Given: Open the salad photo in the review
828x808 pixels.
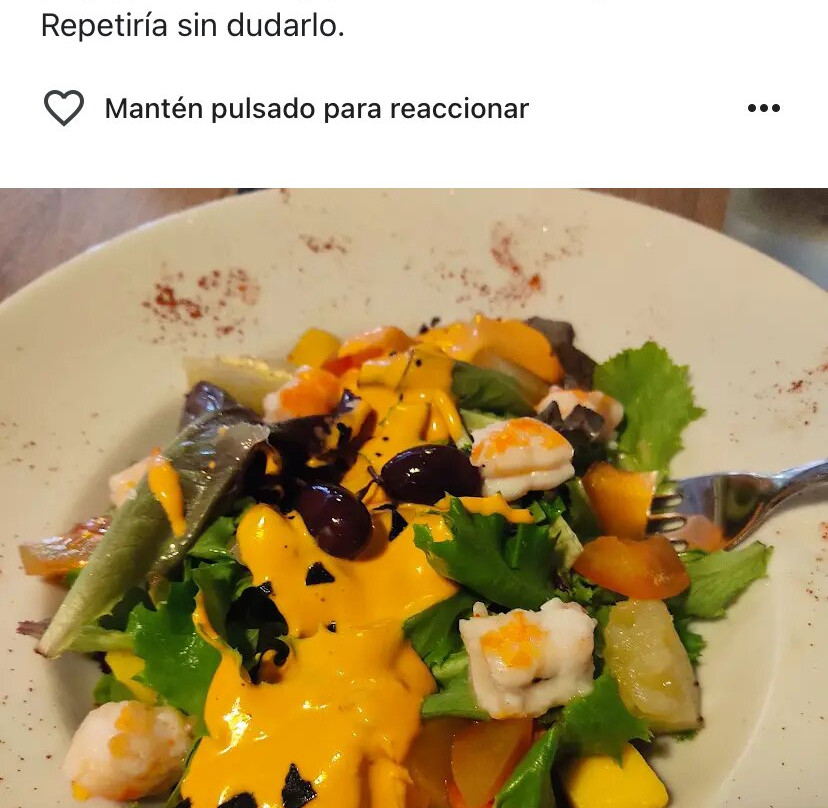Looking at the screenshot, I should point(414,498).
